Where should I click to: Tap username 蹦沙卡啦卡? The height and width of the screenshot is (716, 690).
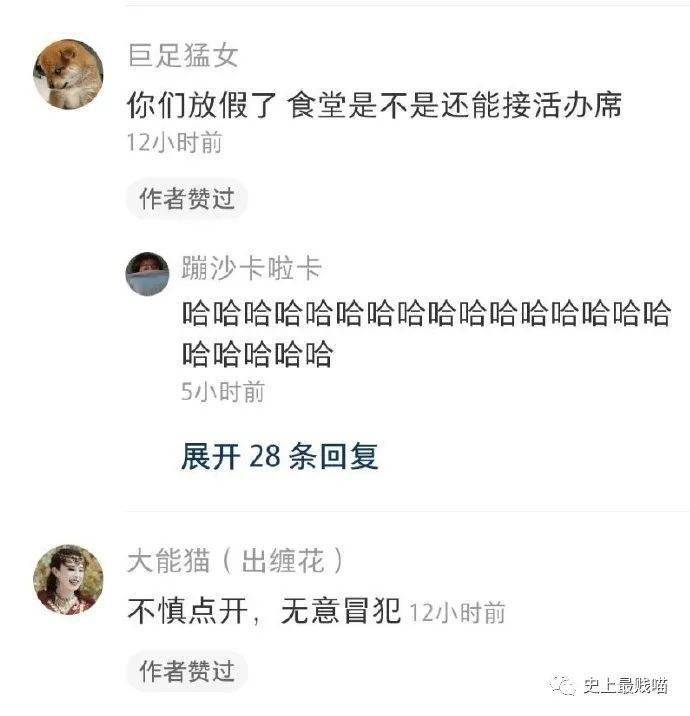[x=251, y=268]
